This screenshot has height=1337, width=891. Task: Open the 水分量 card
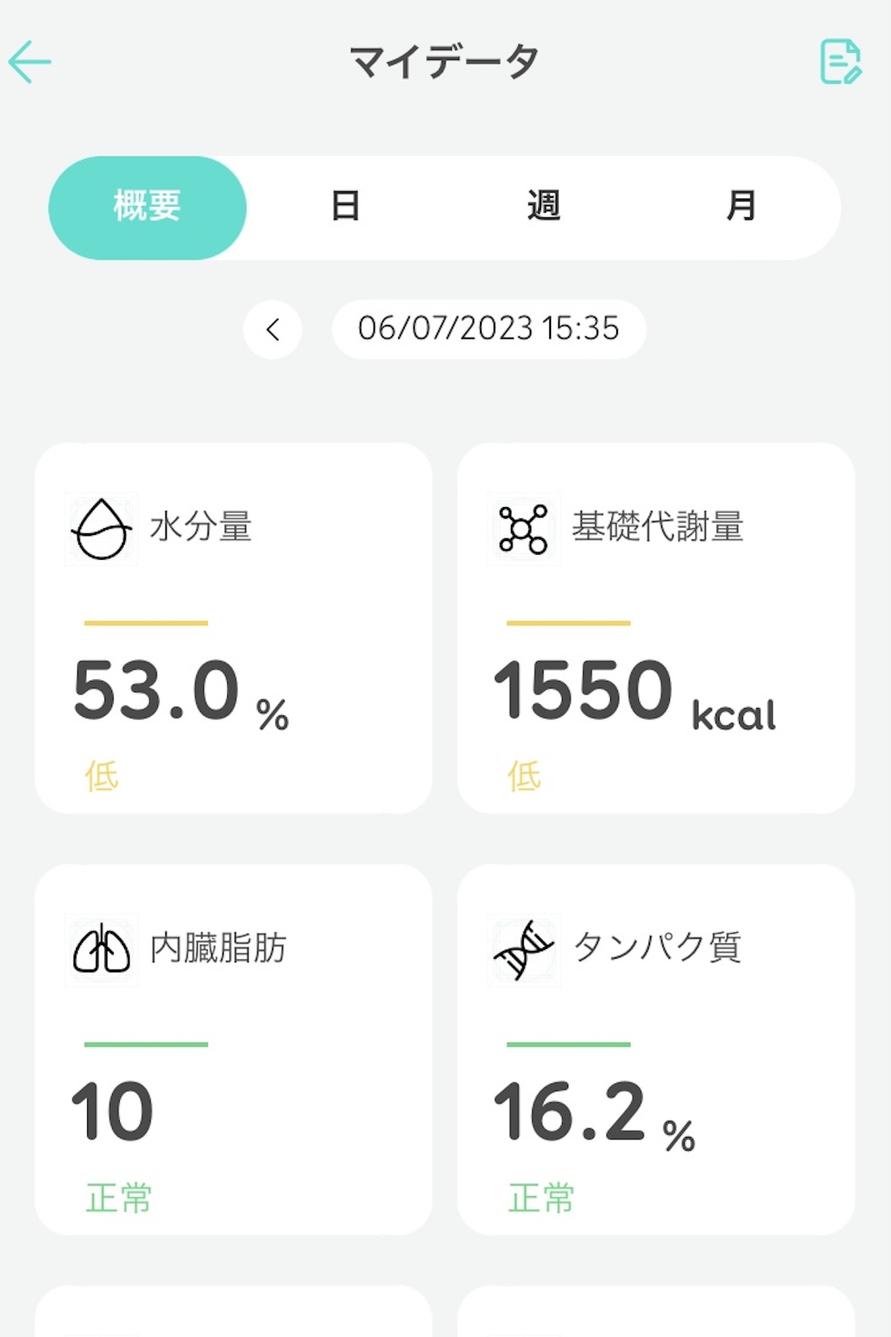coord(233,627)
